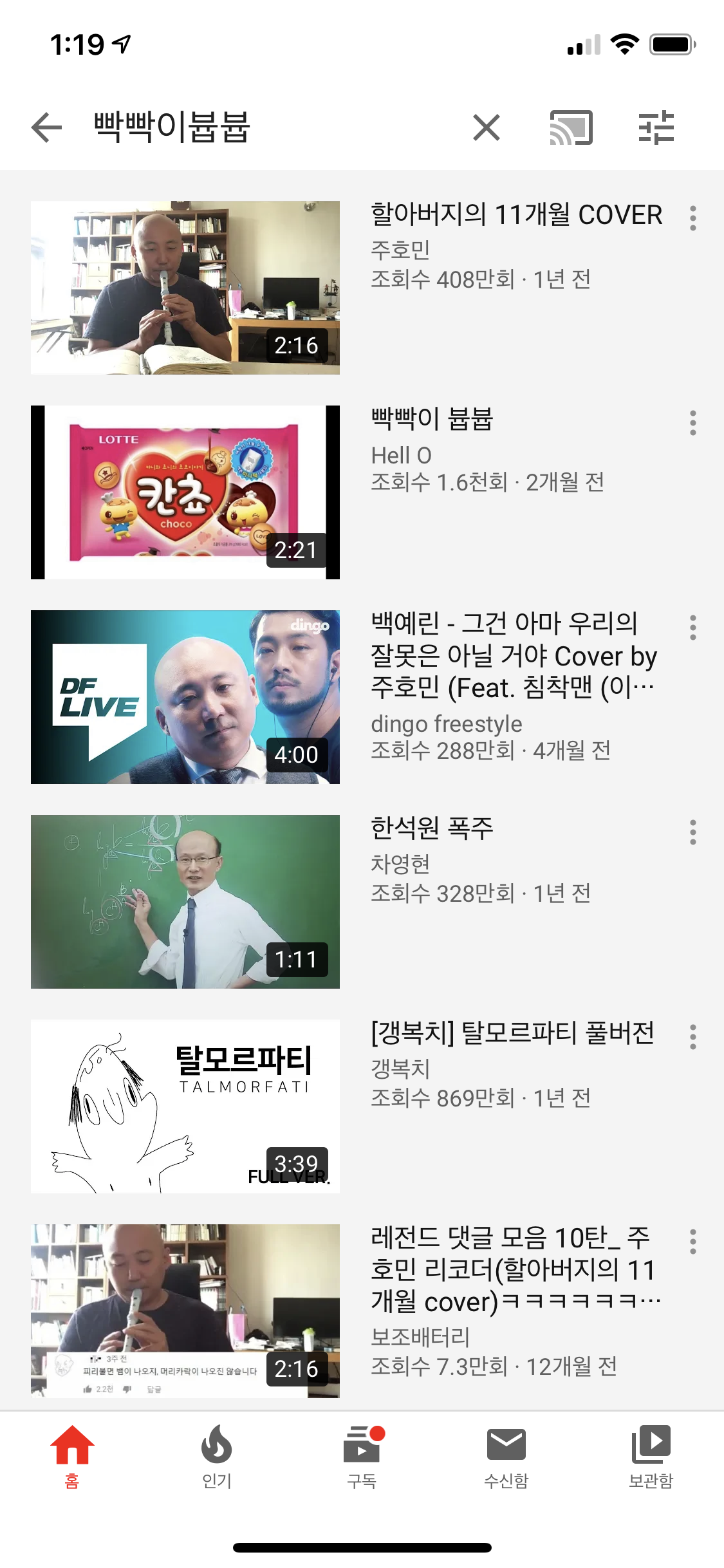
Task: Play the video 할아버지의 11개월 COVER
Action: pos(185,288)
